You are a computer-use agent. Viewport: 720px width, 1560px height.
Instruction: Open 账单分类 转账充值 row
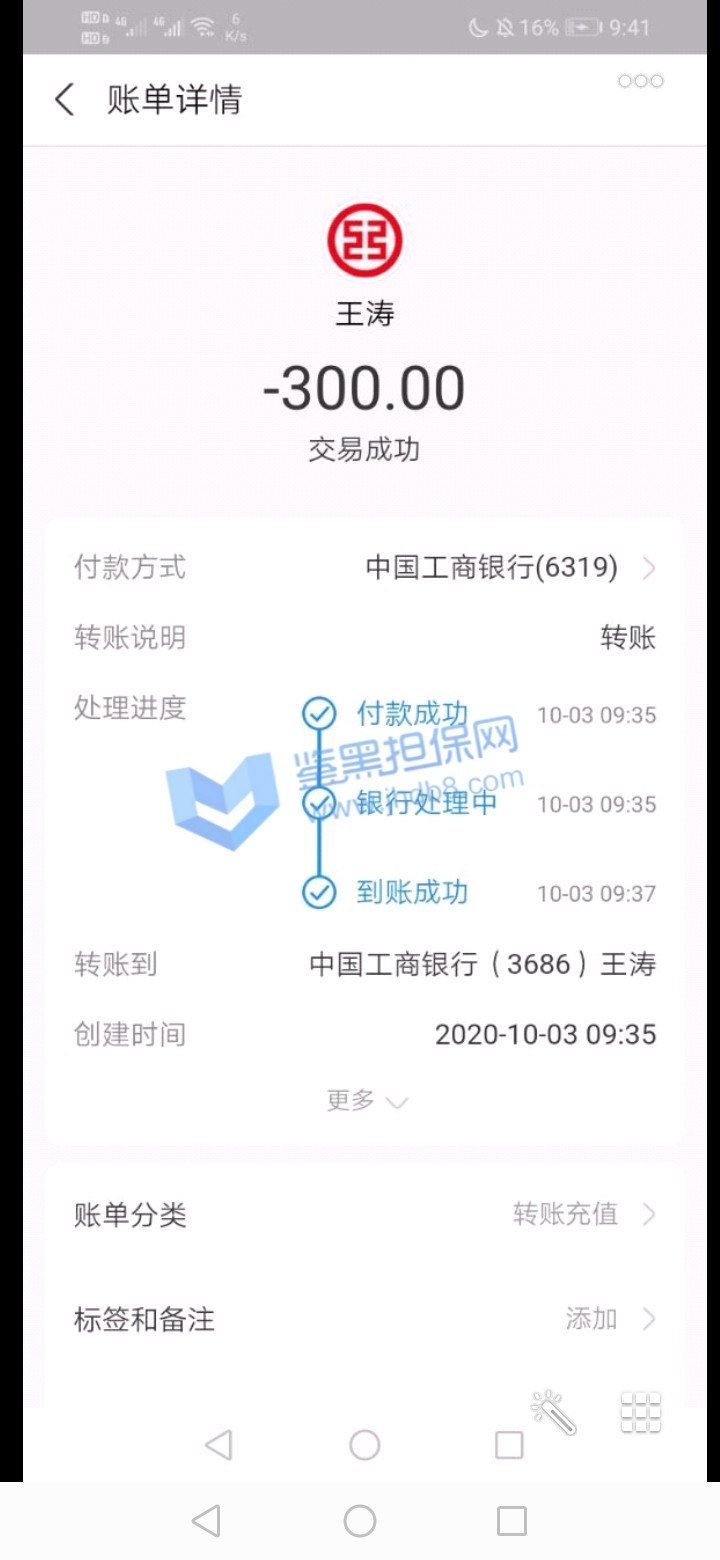[364, 1215]
